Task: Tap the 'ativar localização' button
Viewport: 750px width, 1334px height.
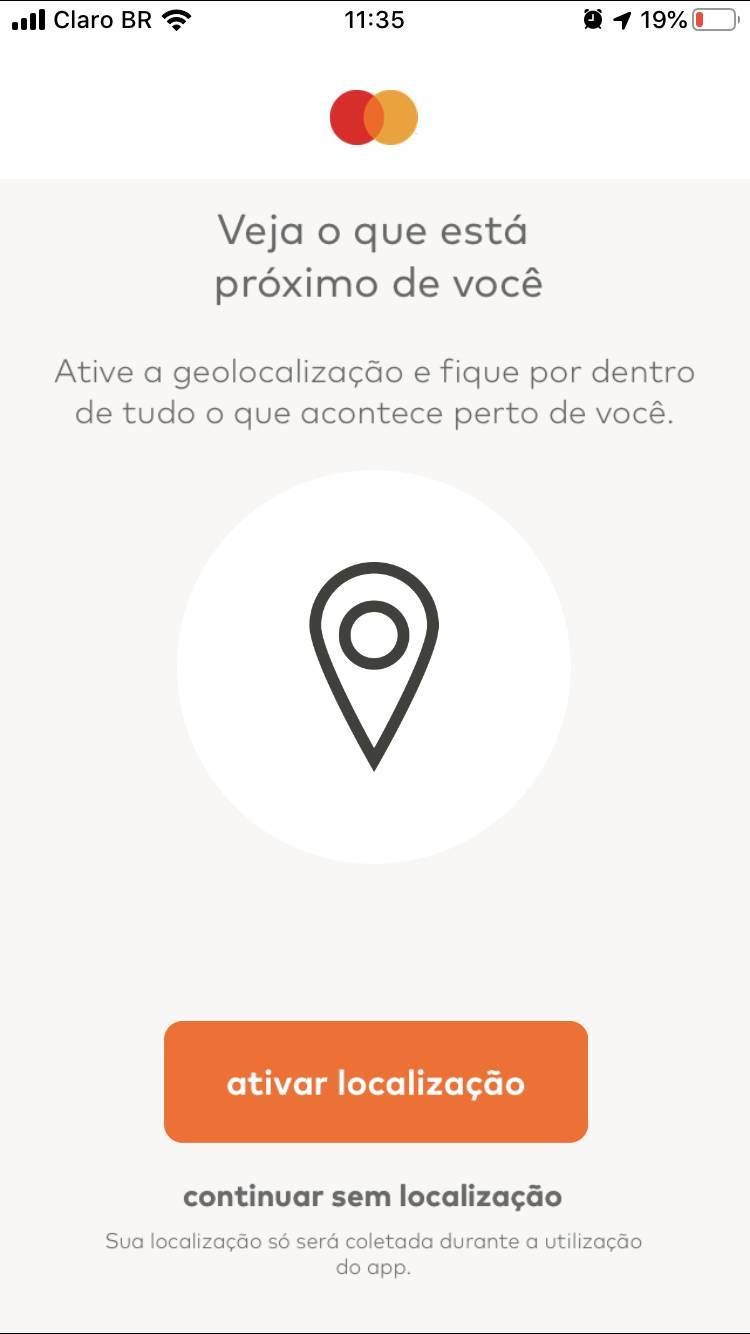Action: (375, 1082)
